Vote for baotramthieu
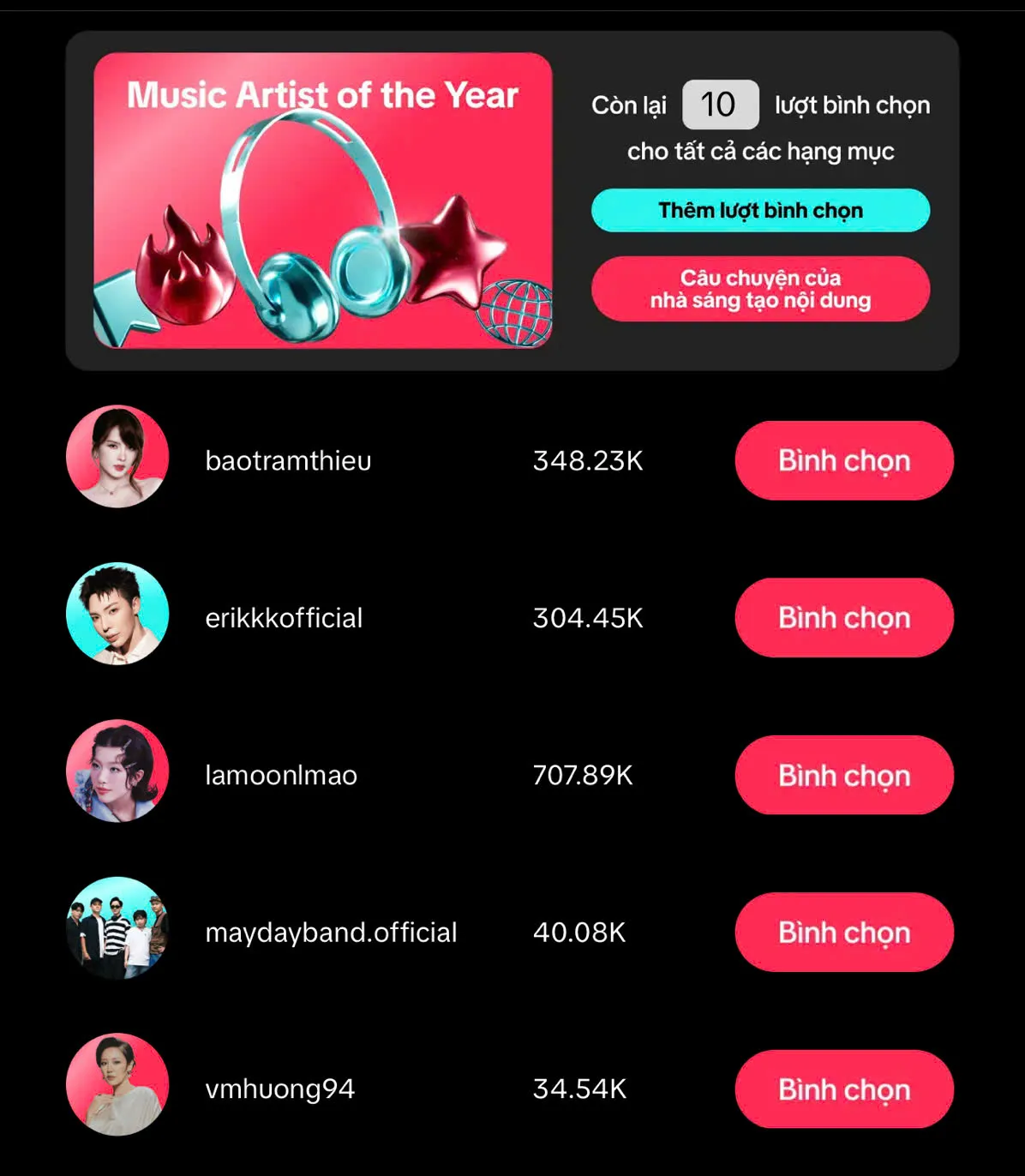 [x=843, y=460]
